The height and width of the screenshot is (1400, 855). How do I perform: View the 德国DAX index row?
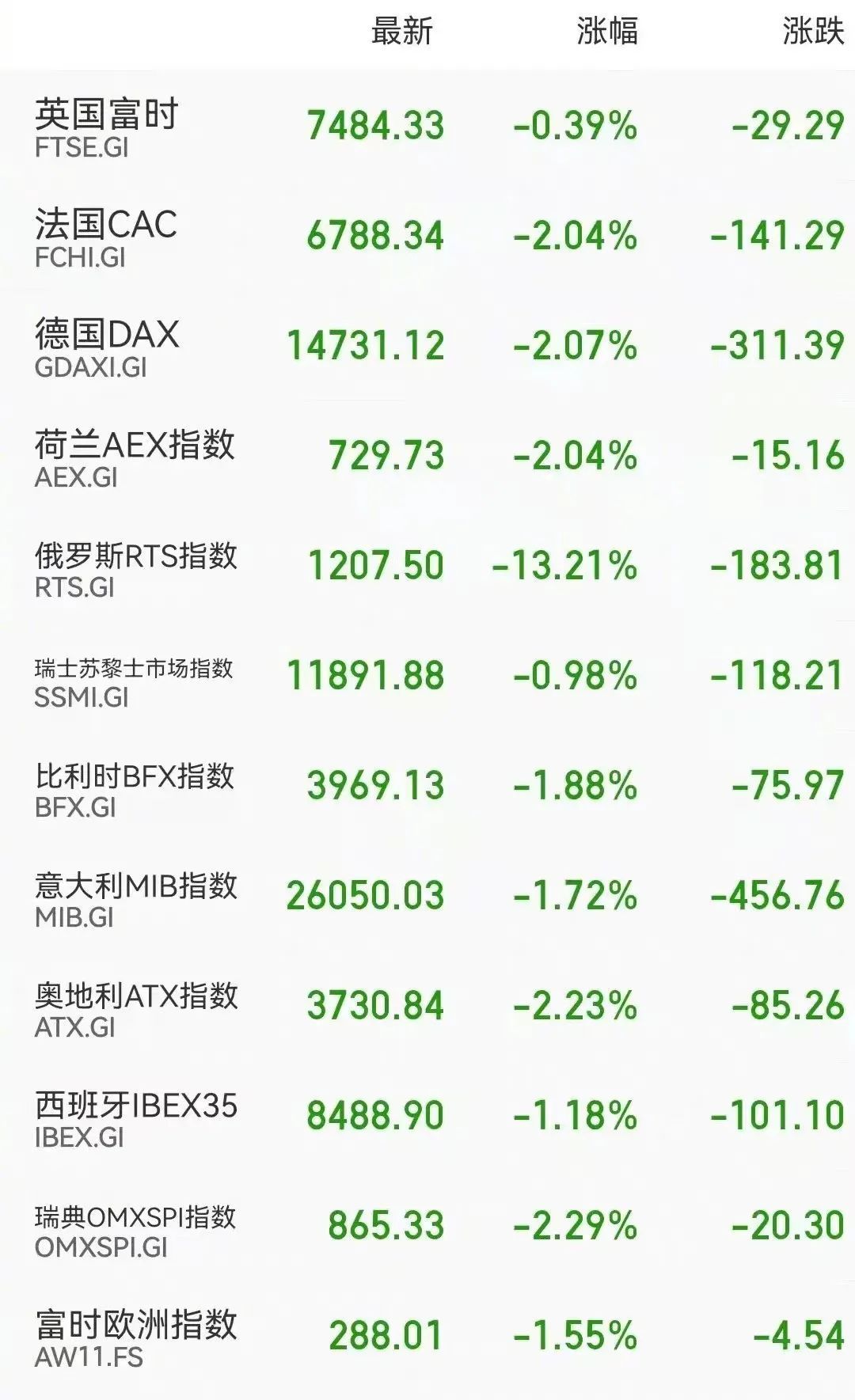coord(427,346)
